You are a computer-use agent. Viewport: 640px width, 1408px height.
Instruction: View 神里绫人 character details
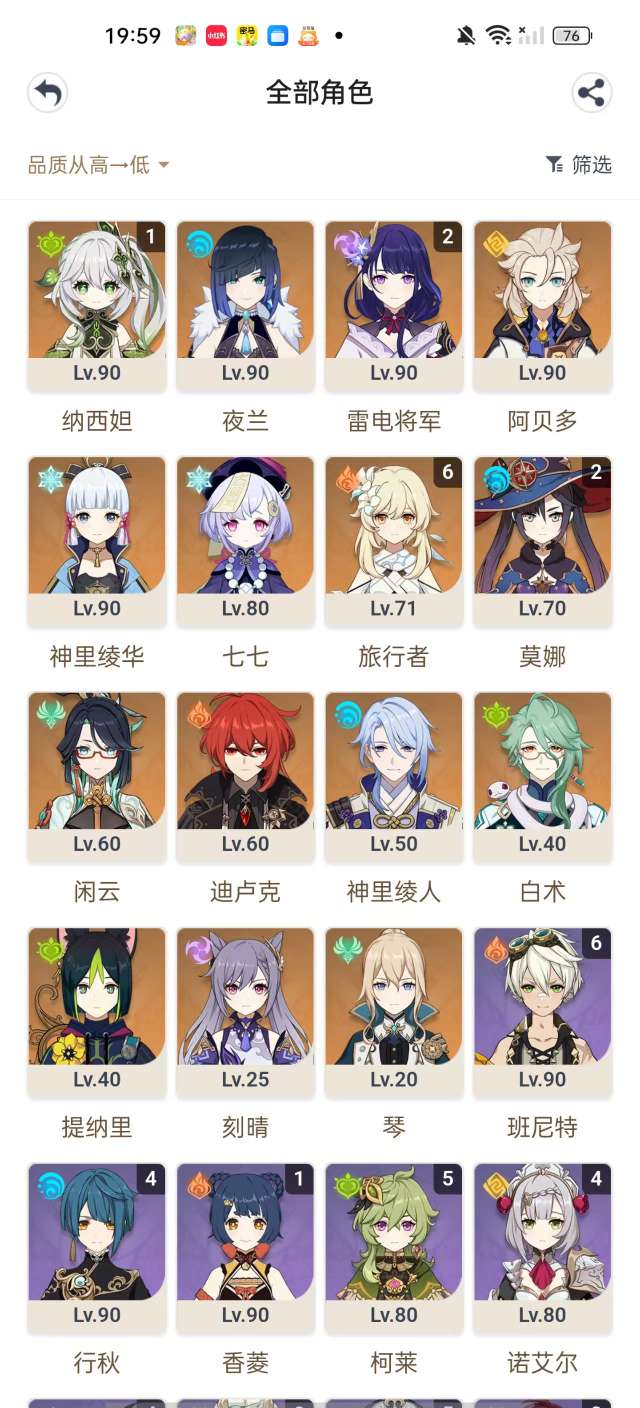point(394,777)
